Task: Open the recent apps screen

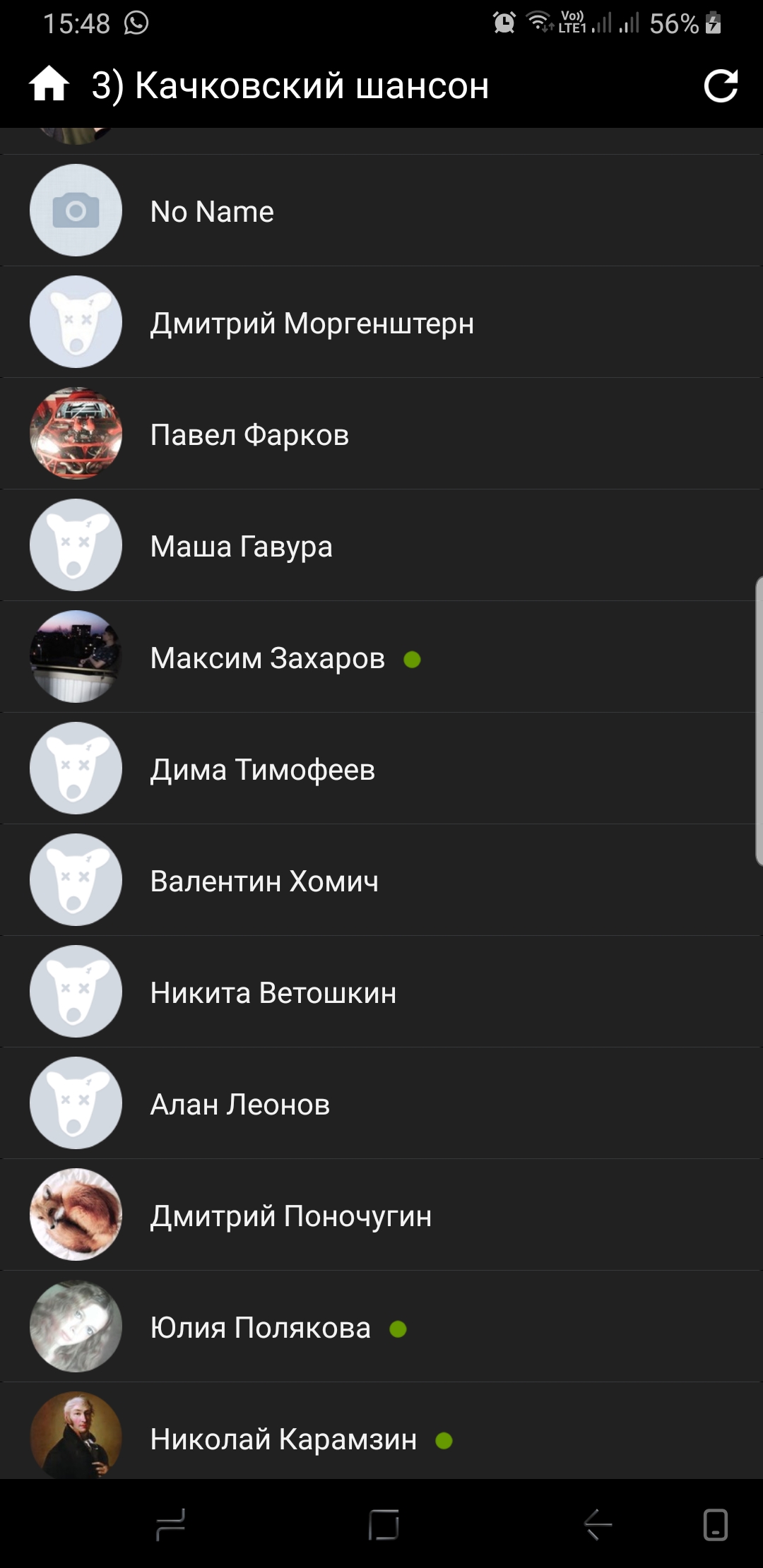Action: 170,1524
